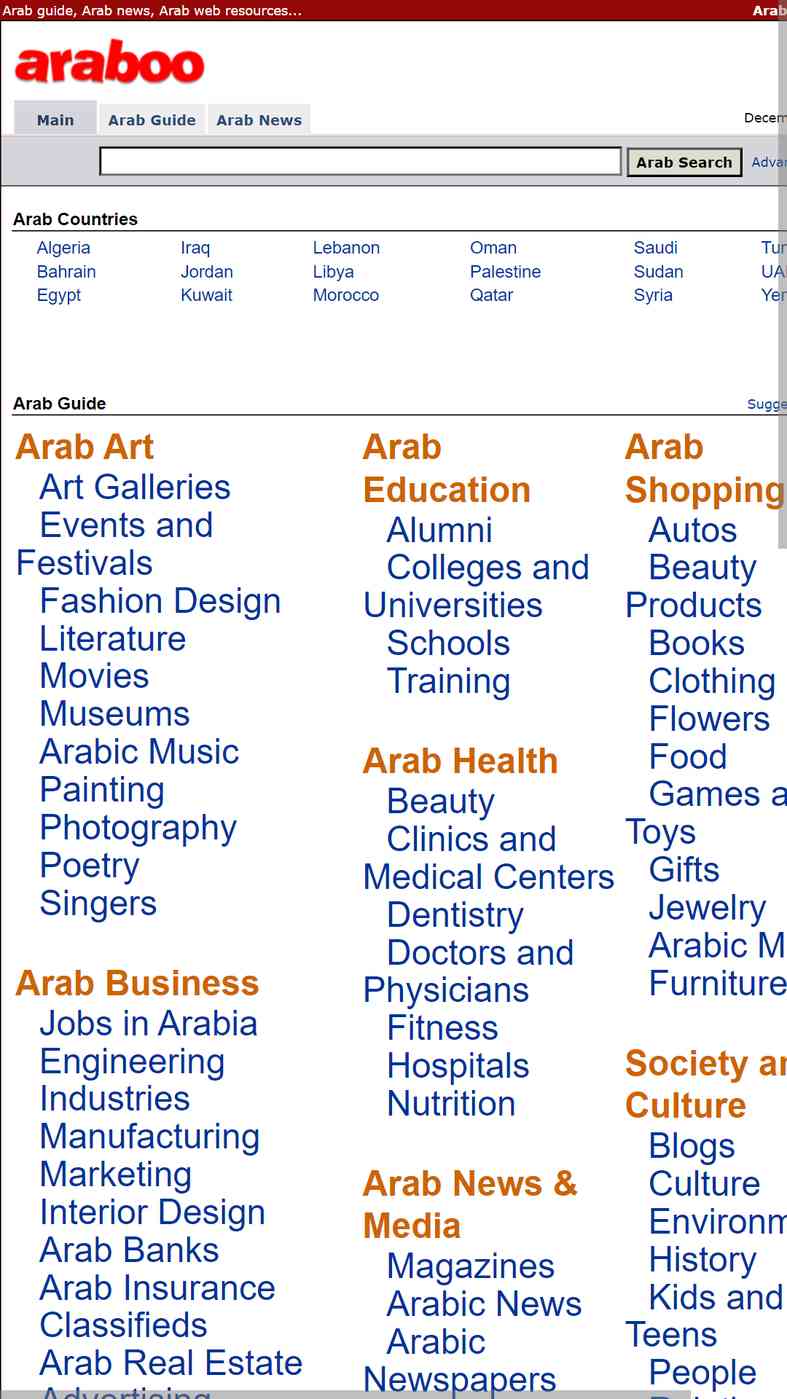The width and height of the screenshot is (787, 1399).
Task: Open the Dentistry health link
Action: [455, 915]
